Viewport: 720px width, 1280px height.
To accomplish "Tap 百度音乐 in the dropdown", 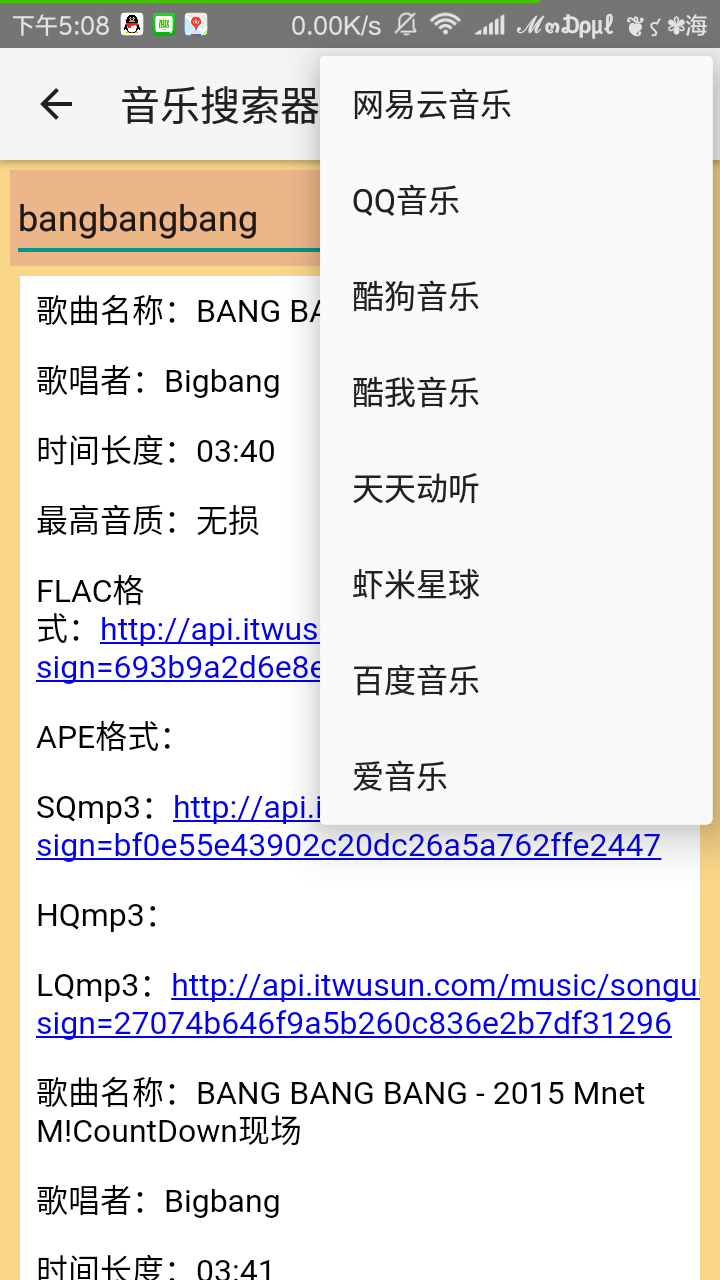I will tap(416, 681).
